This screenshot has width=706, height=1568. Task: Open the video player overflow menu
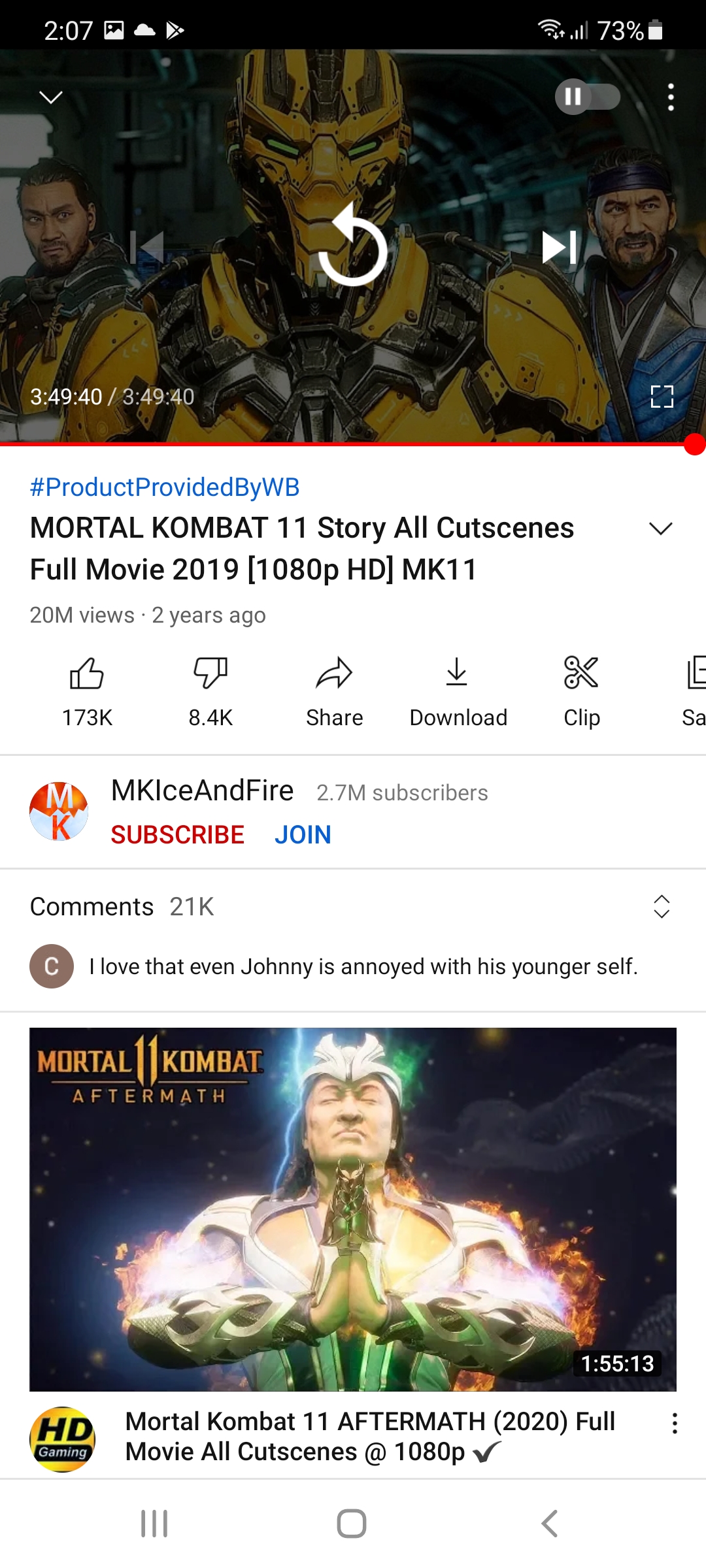[x=671, y=97]
